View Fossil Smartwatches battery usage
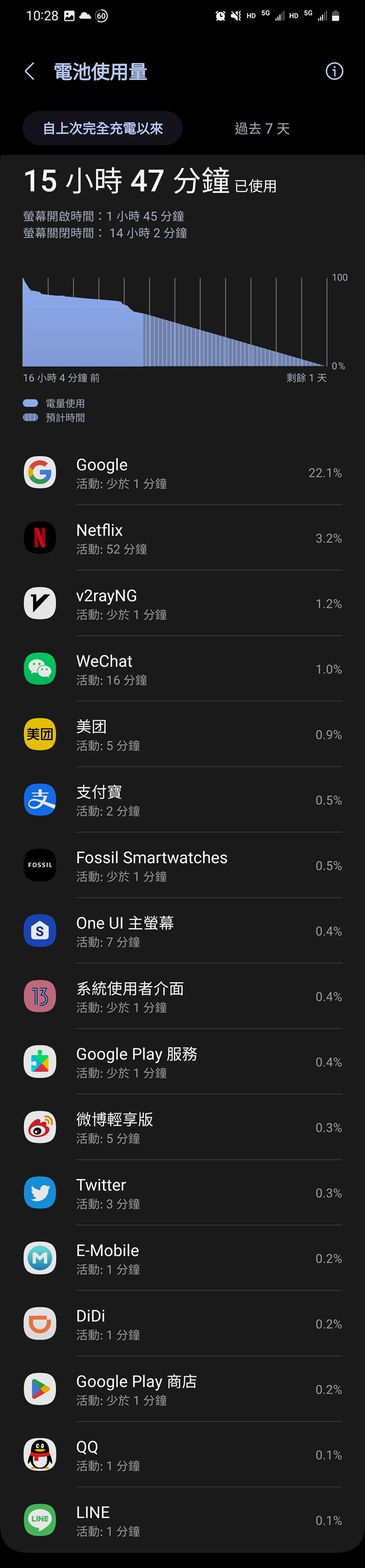365x1568 pixels. 182,866
